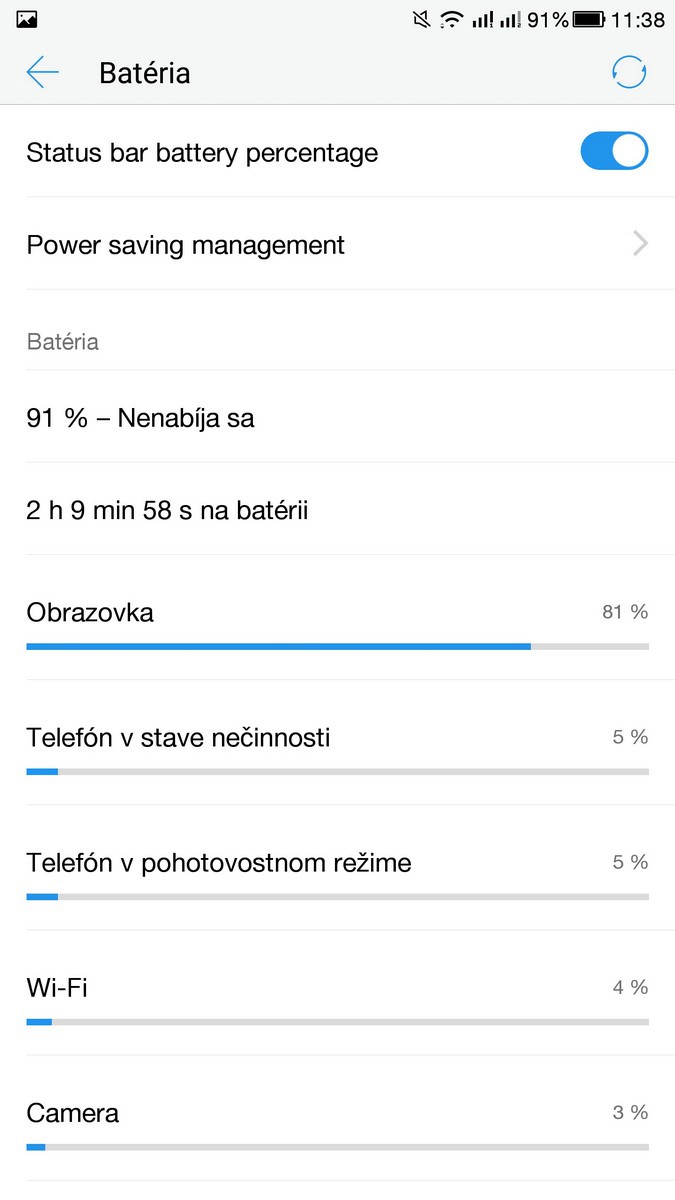
Task: Disable Status bar battery percentage
Action: [x=614, y=152]
